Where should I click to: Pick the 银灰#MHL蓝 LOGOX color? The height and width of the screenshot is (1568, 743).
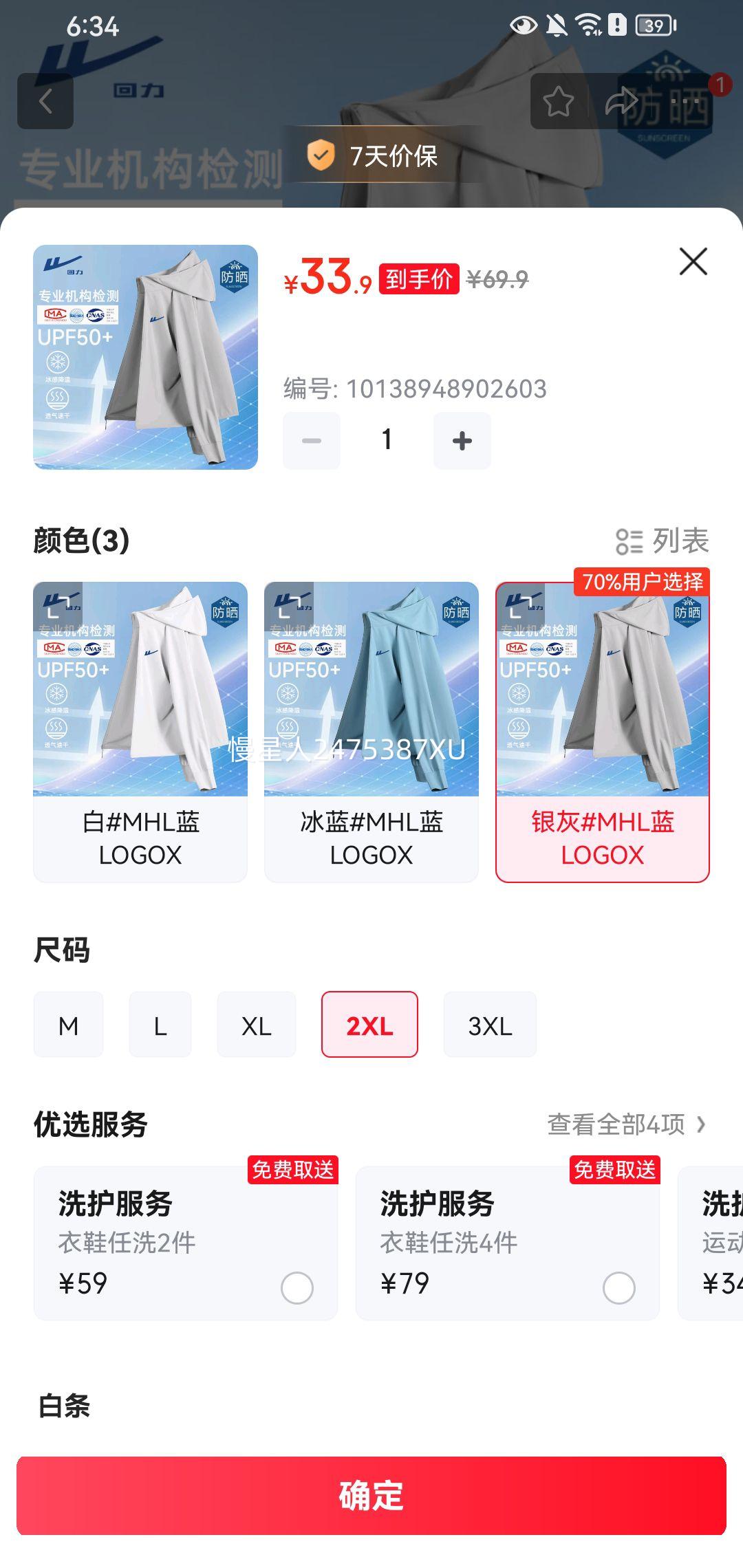click(603, 732)
